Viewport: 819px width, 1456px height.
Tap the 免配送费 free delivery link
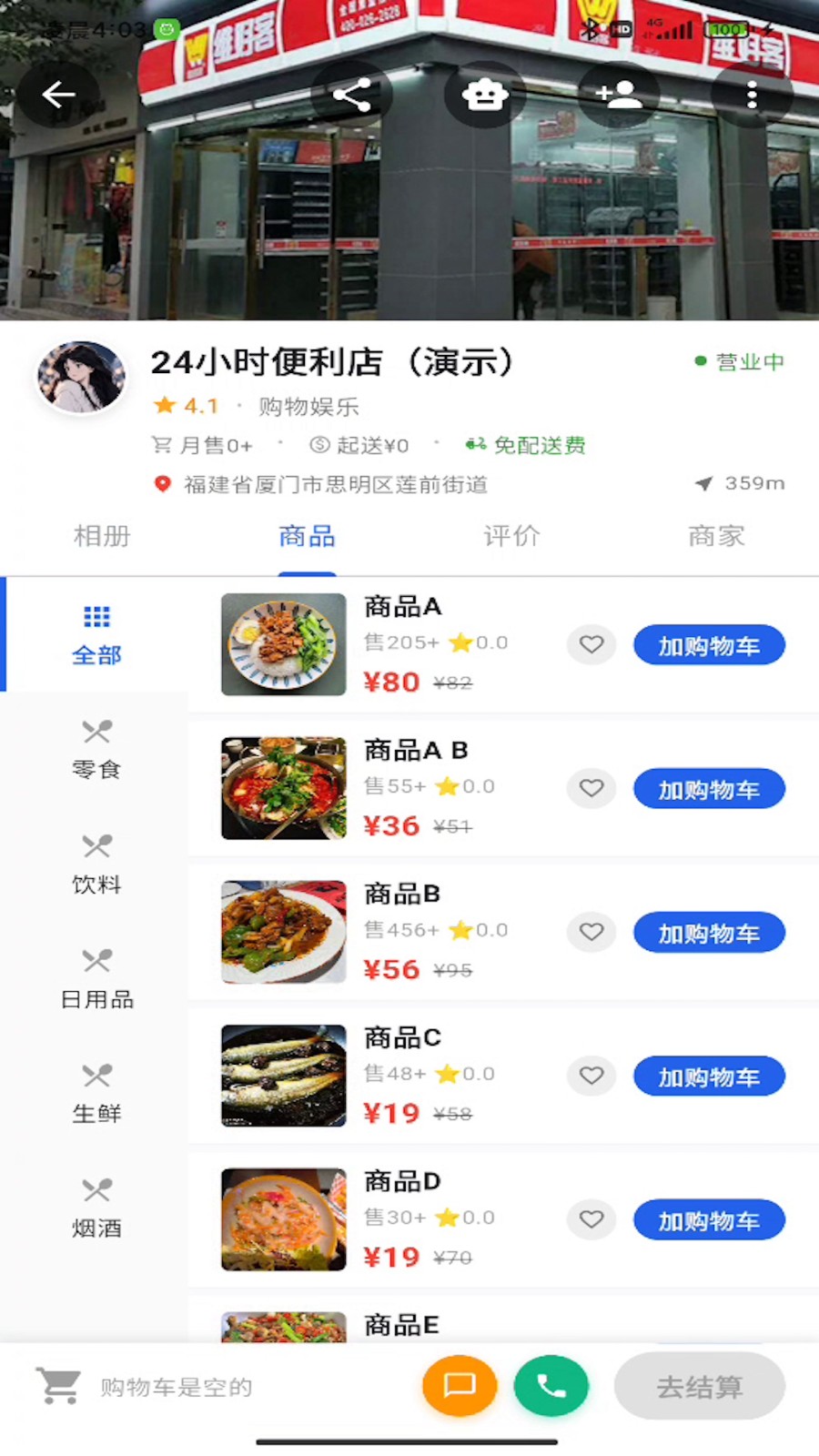pos(539,445)
